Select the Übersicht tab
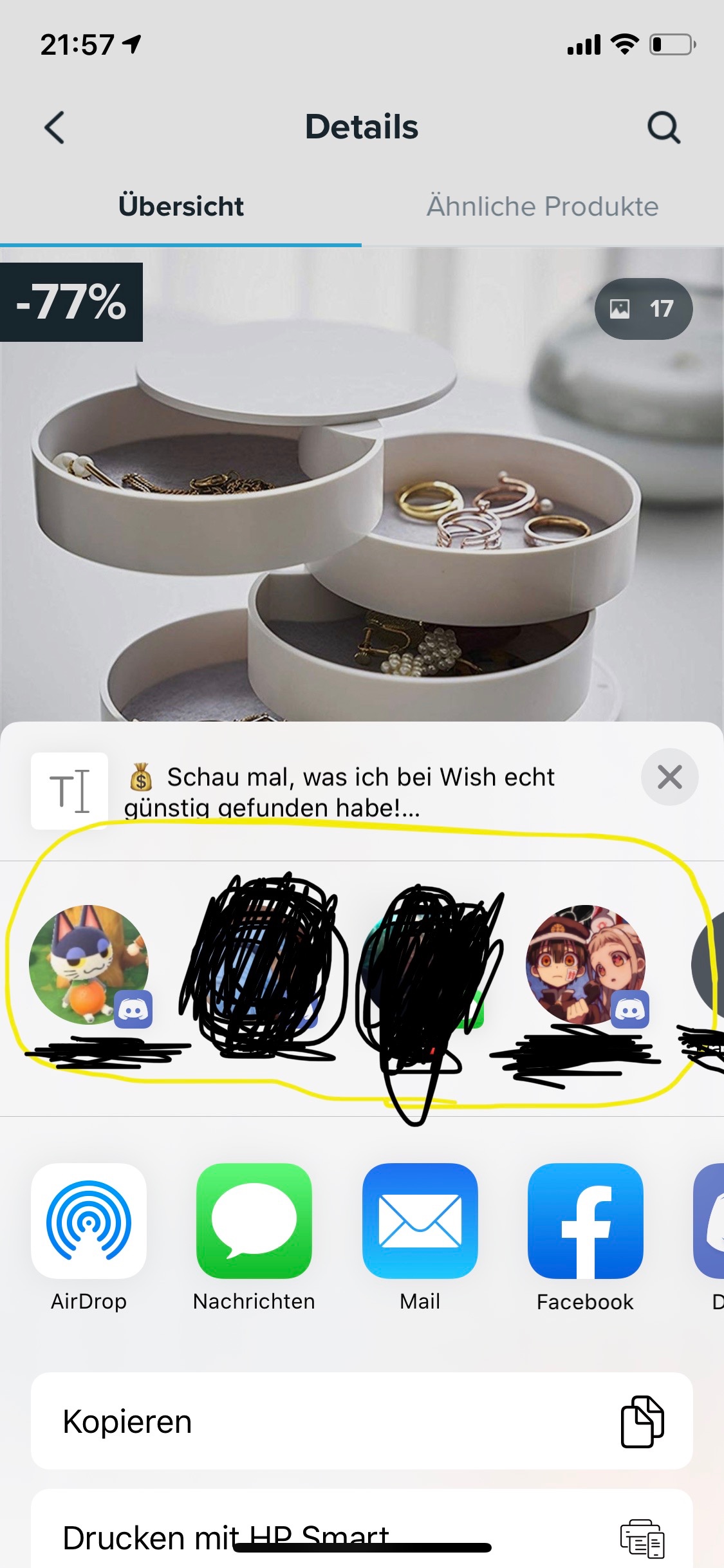The height and width of the screenshot is (1568, 724). click(x=181, y=207)
